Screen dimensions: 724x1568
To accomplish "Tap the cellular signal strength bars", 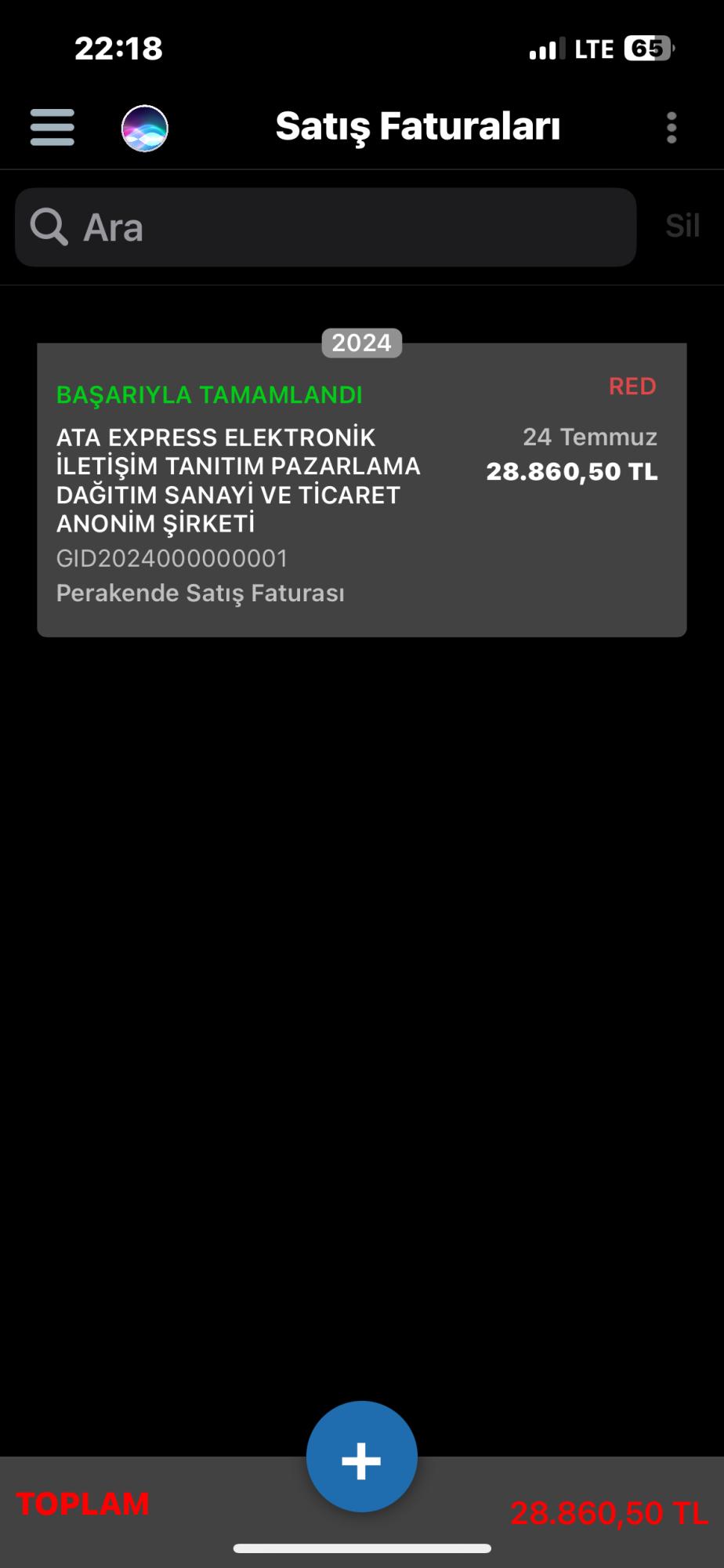I will point(545,49).
